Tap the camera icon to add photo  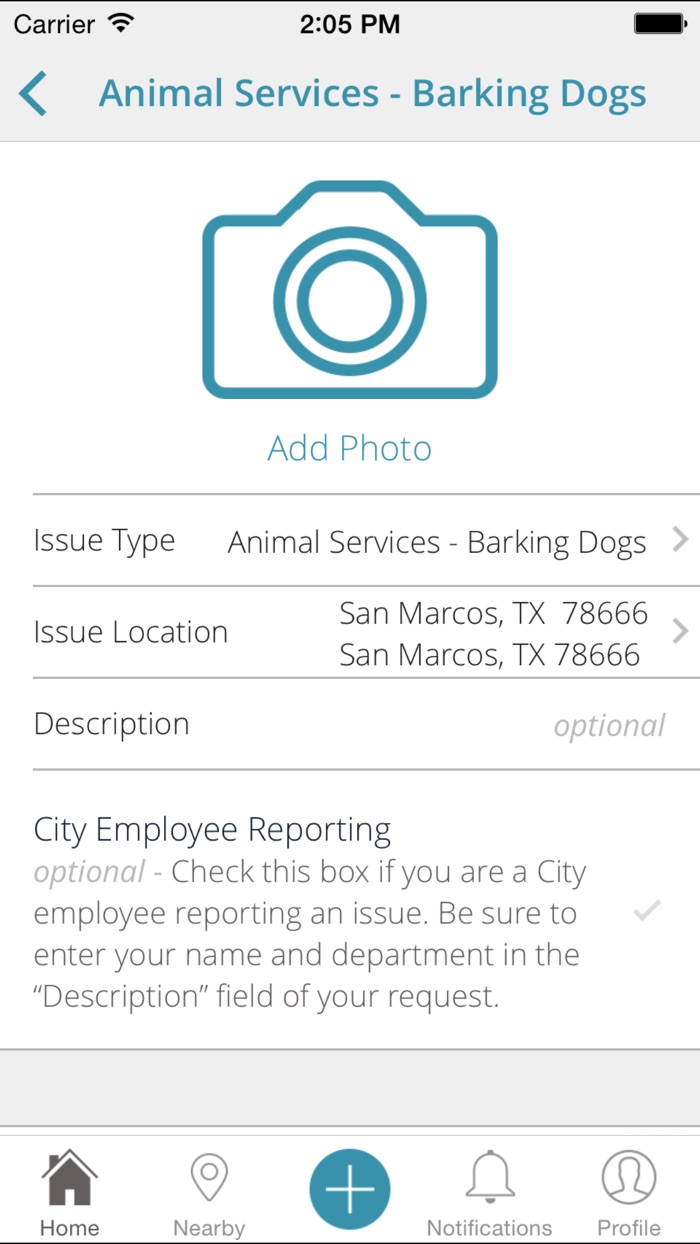click(x=350, y=290)
